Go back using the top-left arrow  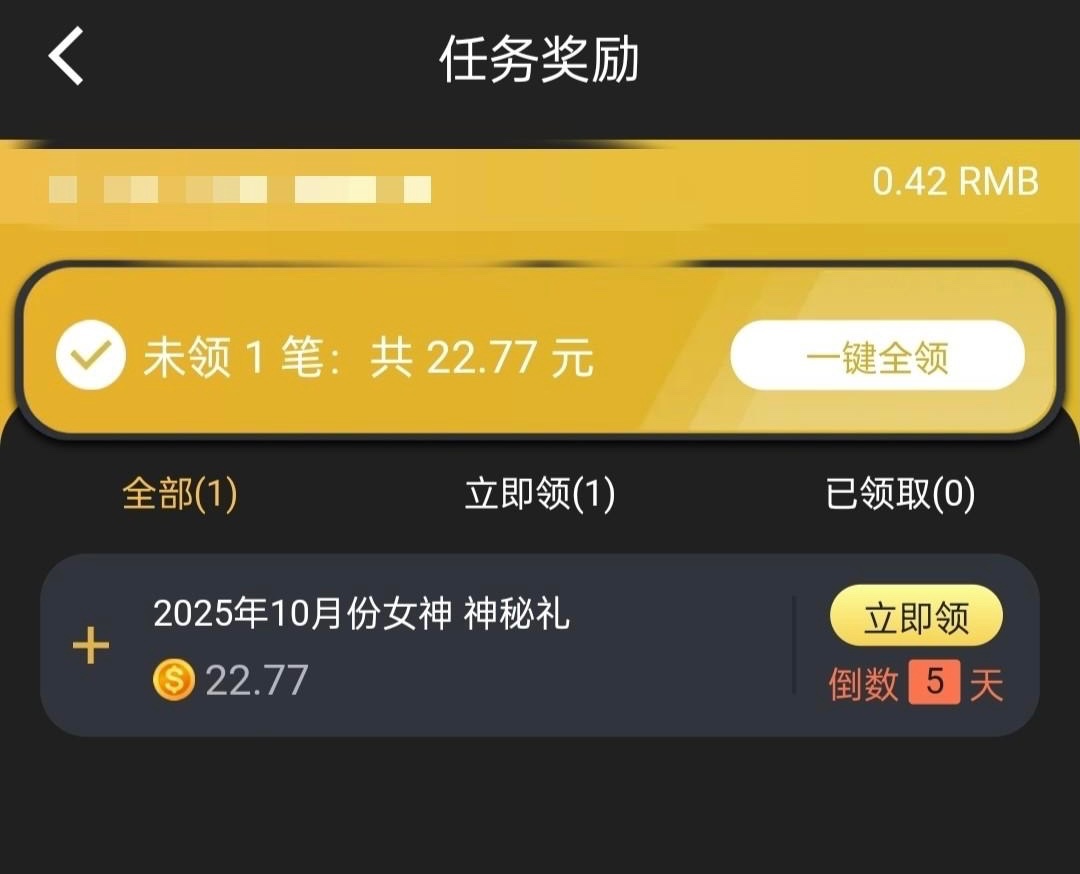pyautogui.click(x=67, y=57)
